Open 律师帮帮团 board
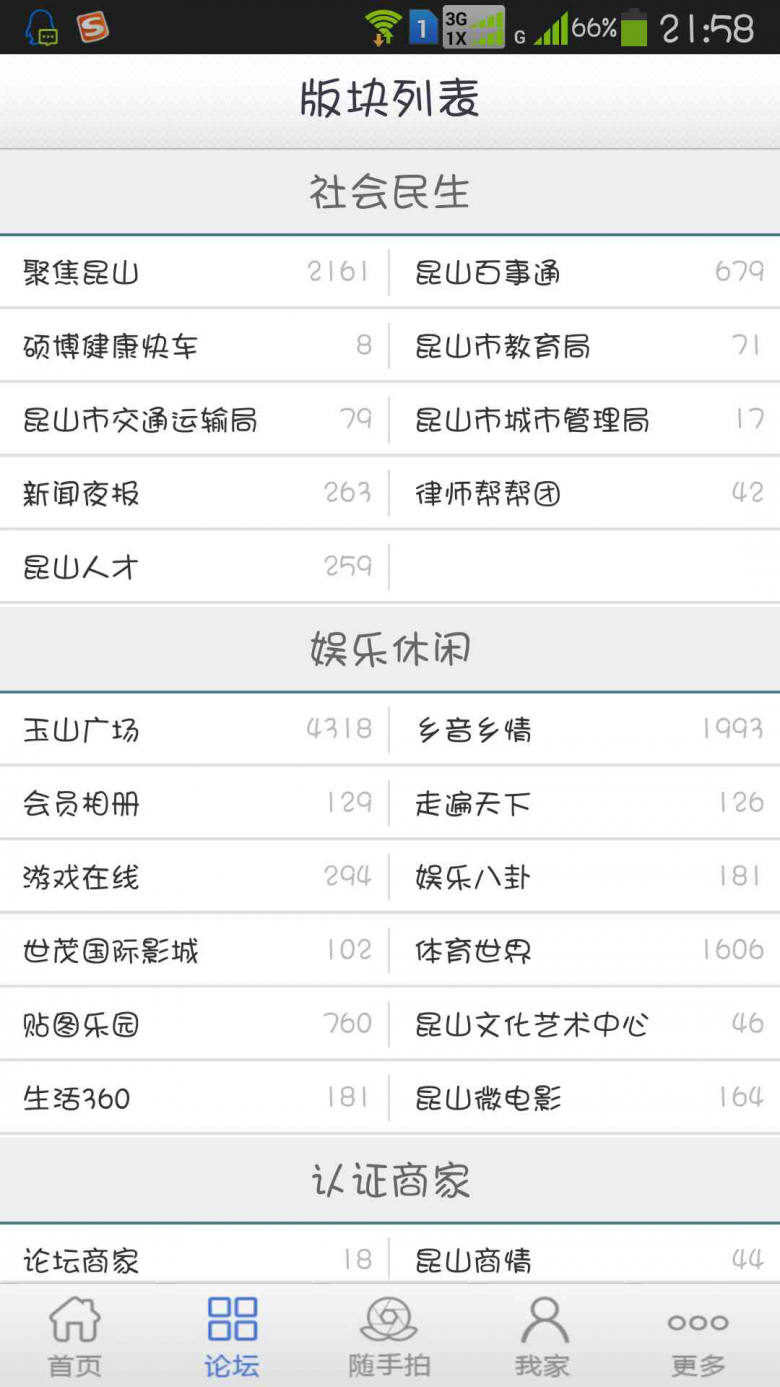The width and height of the screenshot is (780, 1387). coord(585,494)
